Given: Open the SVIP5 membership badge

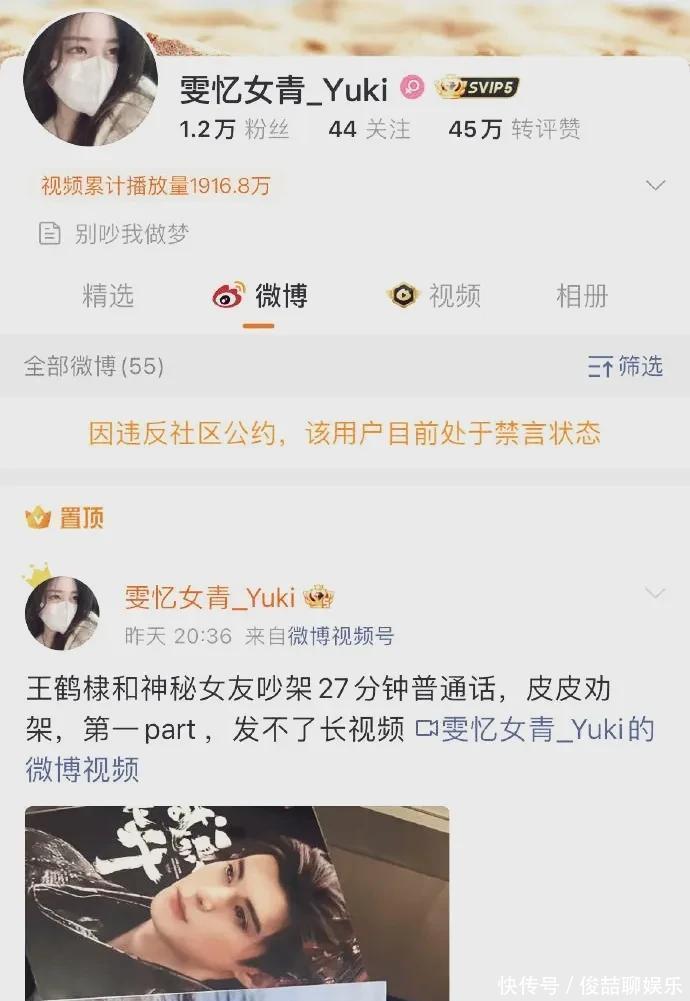Looking at the screenshot, I should [478, 88].
